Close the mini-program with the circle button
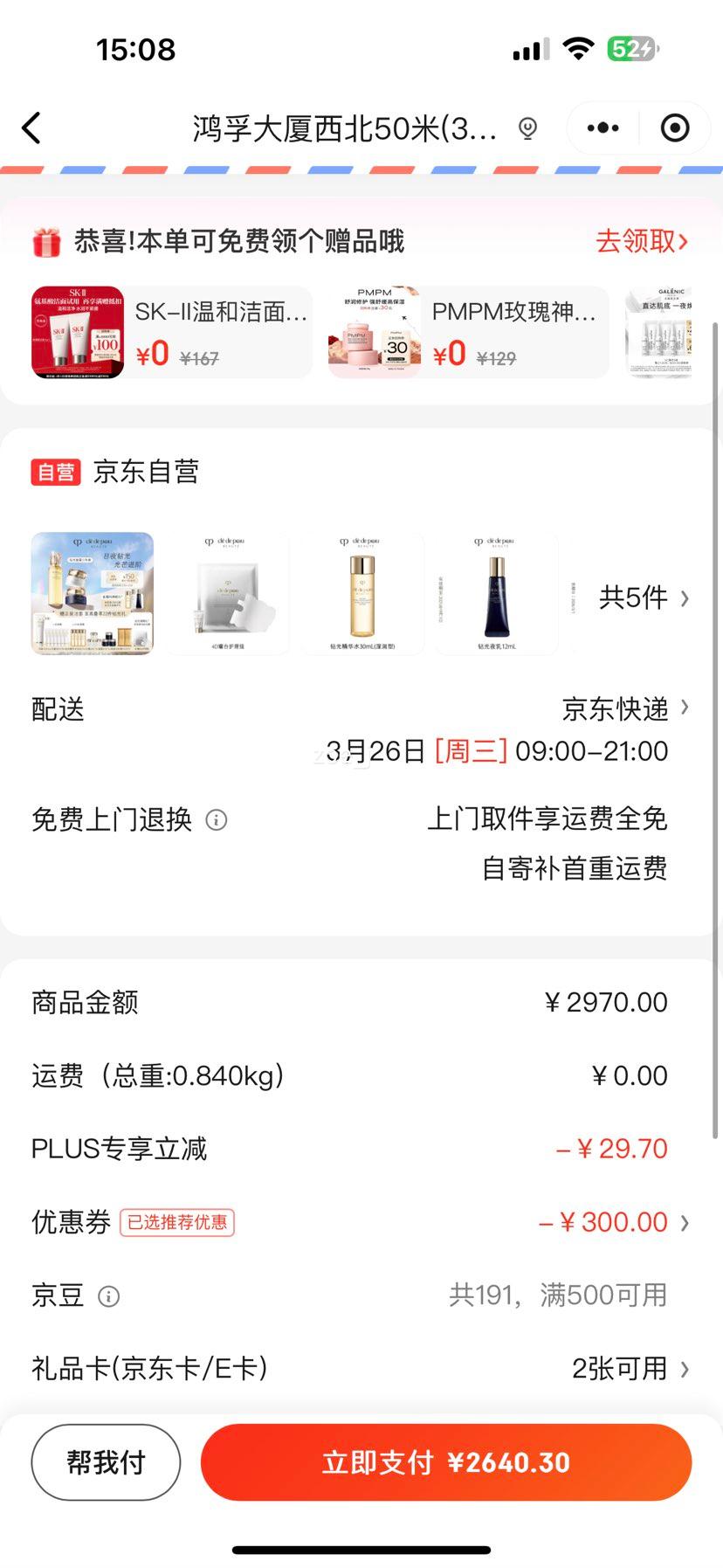This screenshot has height=1568, width=723. 675,128
